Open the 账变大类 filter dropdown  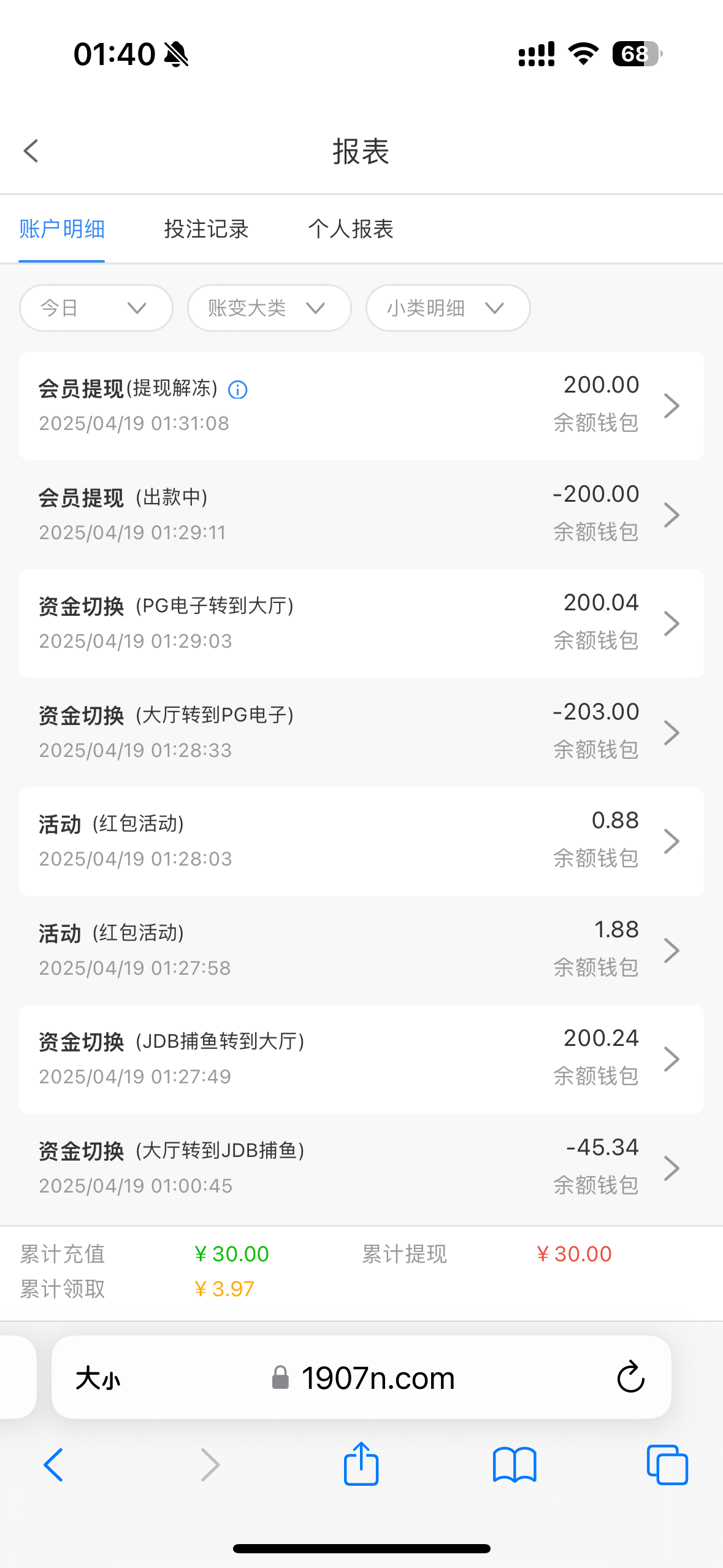click(269, 308)
